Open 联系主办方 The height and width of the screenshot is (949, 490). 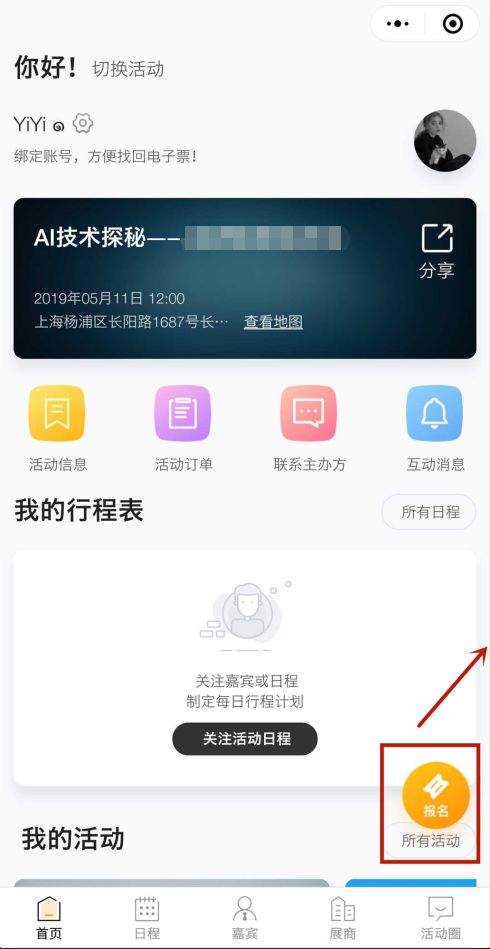coord(309,429)
